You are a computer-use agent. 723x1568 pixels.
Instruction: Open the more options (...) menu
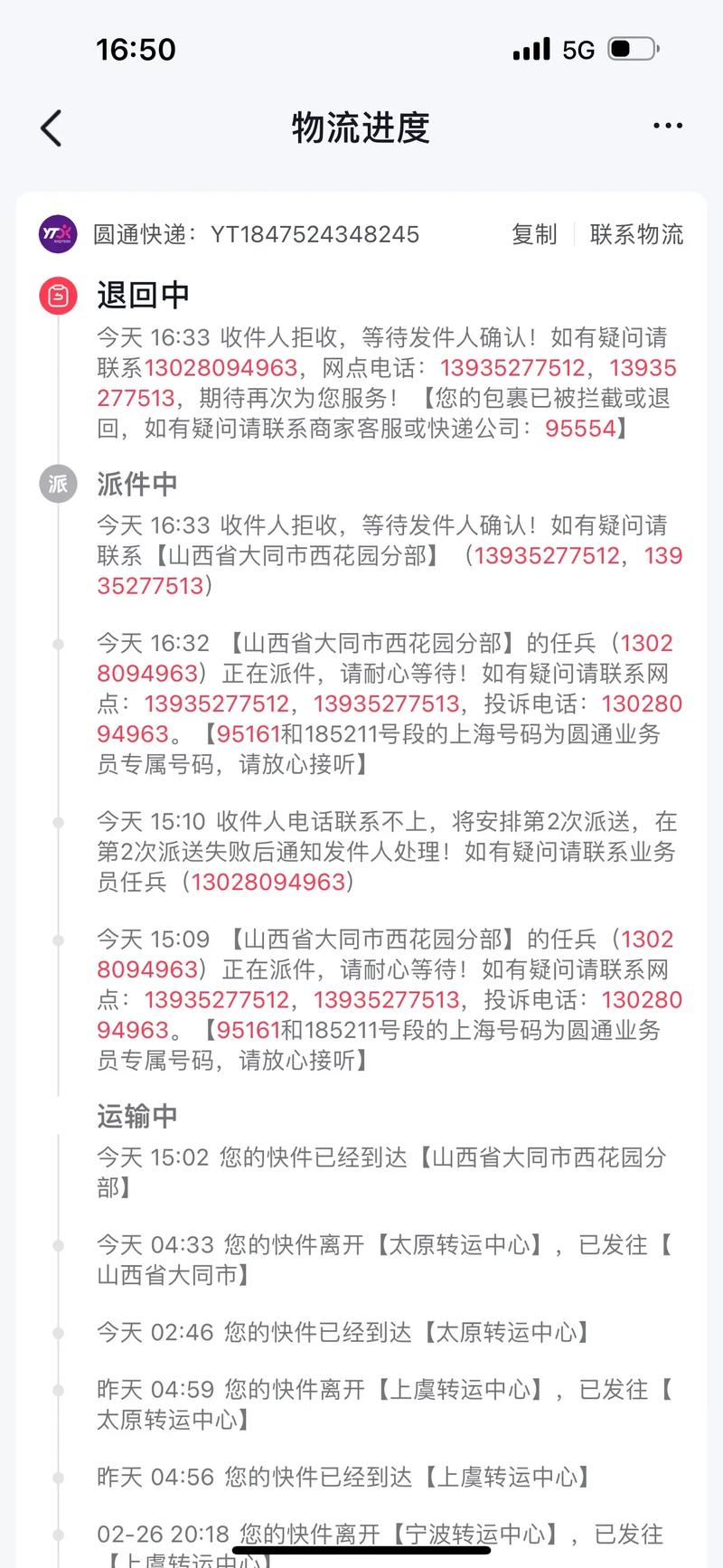click(x=670, y=124)
